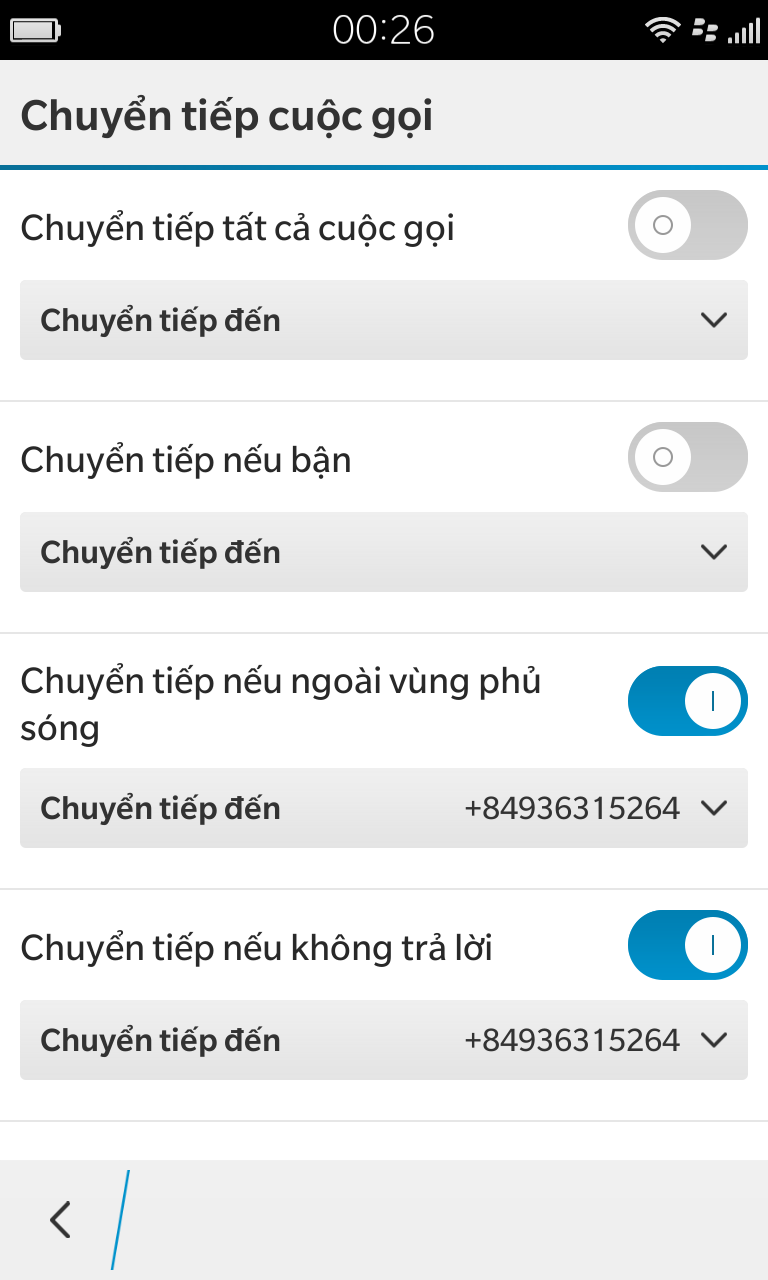Enable Chuyển tiếp tất cả cuộc gọi switch

tap(688, 225)
